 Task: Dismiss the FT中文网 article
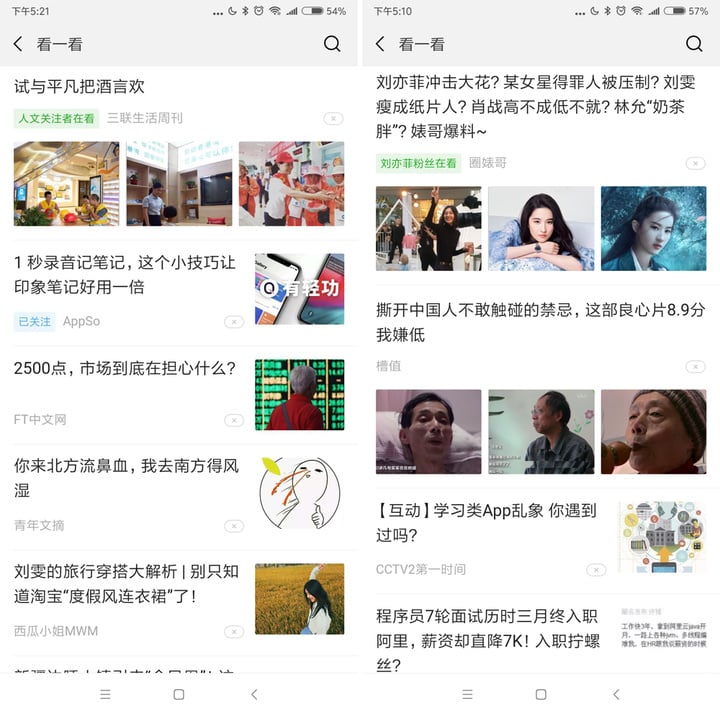pos(233,420)
